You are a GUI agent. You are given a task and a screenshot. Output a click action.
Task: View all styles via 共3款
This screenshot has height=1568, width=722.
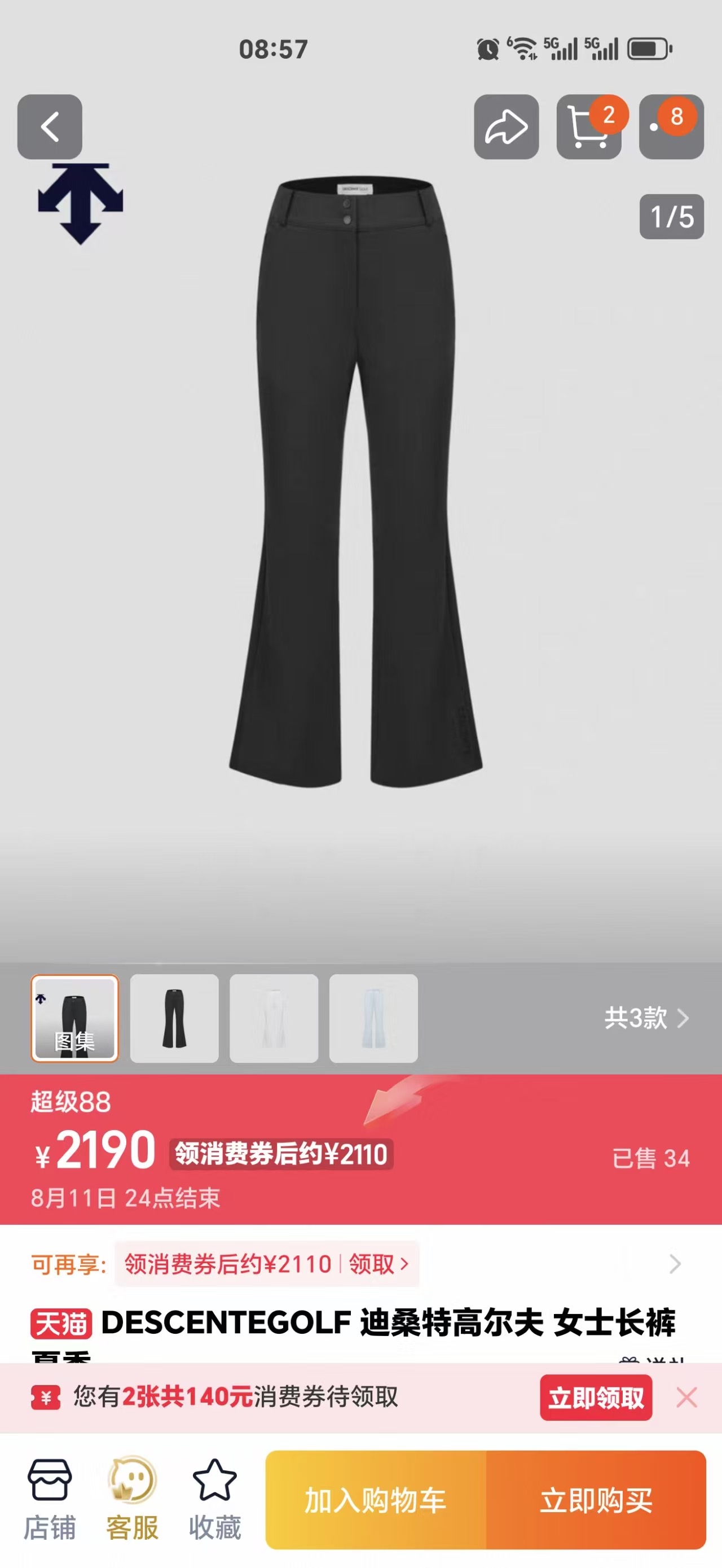(646, 1018)
